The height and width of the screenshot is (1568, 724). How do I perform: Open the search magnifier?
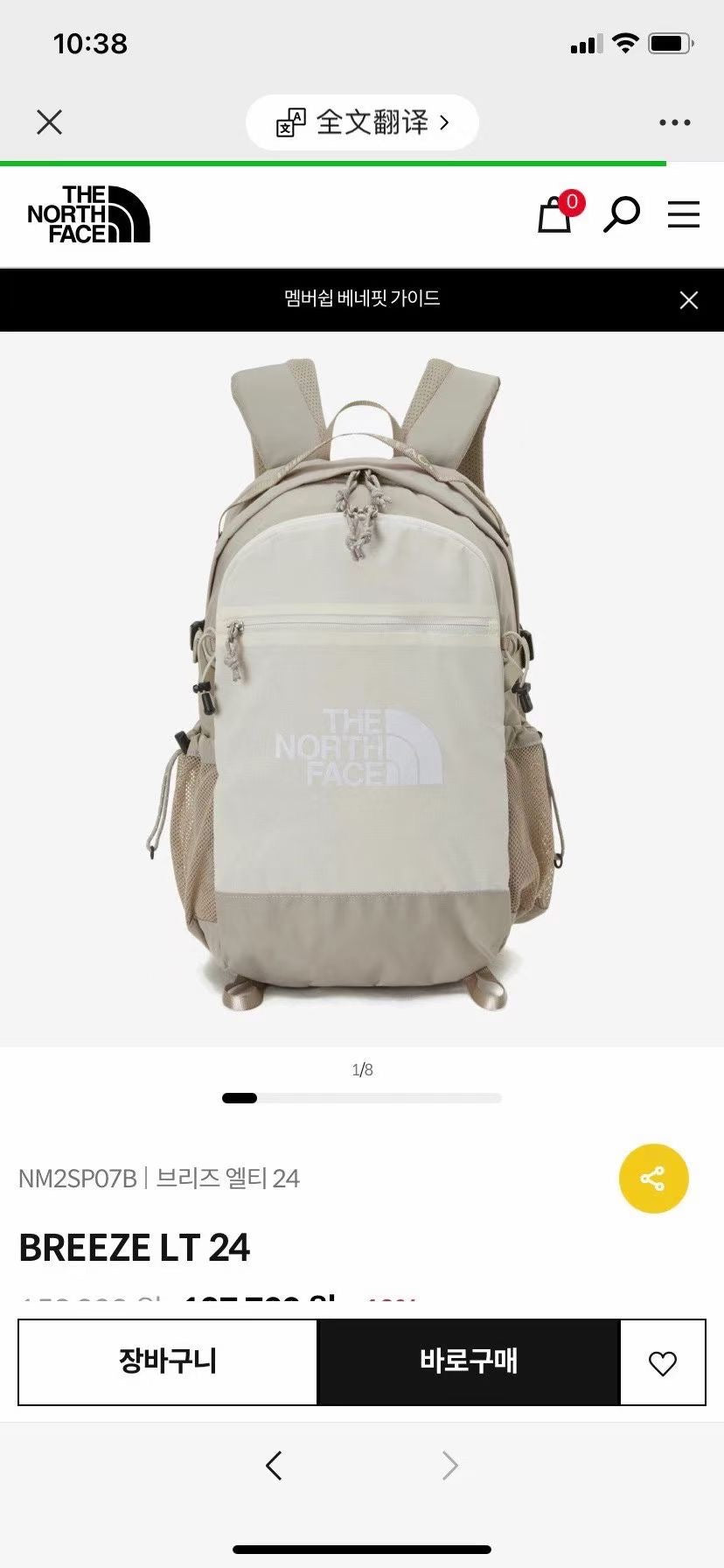(x=621, y=214)
